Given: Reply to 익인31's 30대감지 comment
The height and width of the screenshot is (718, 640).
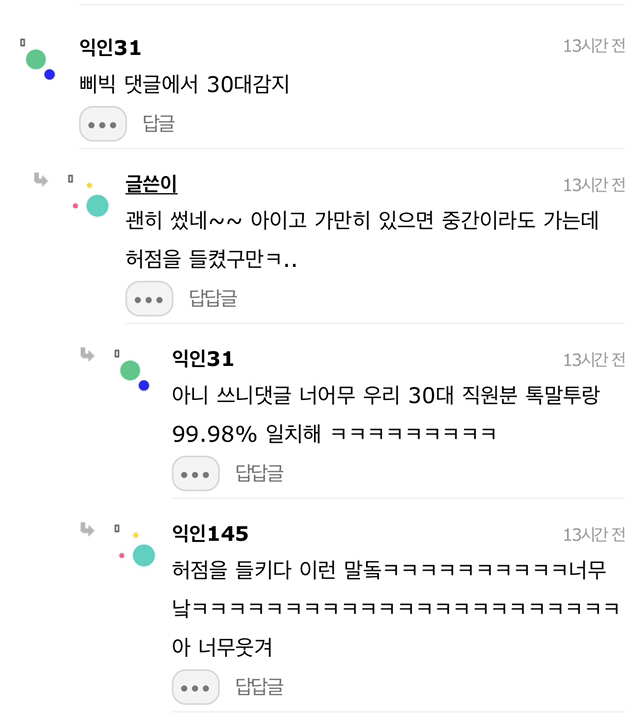Looking at the screenshot, I should click(x=158, y=125).
